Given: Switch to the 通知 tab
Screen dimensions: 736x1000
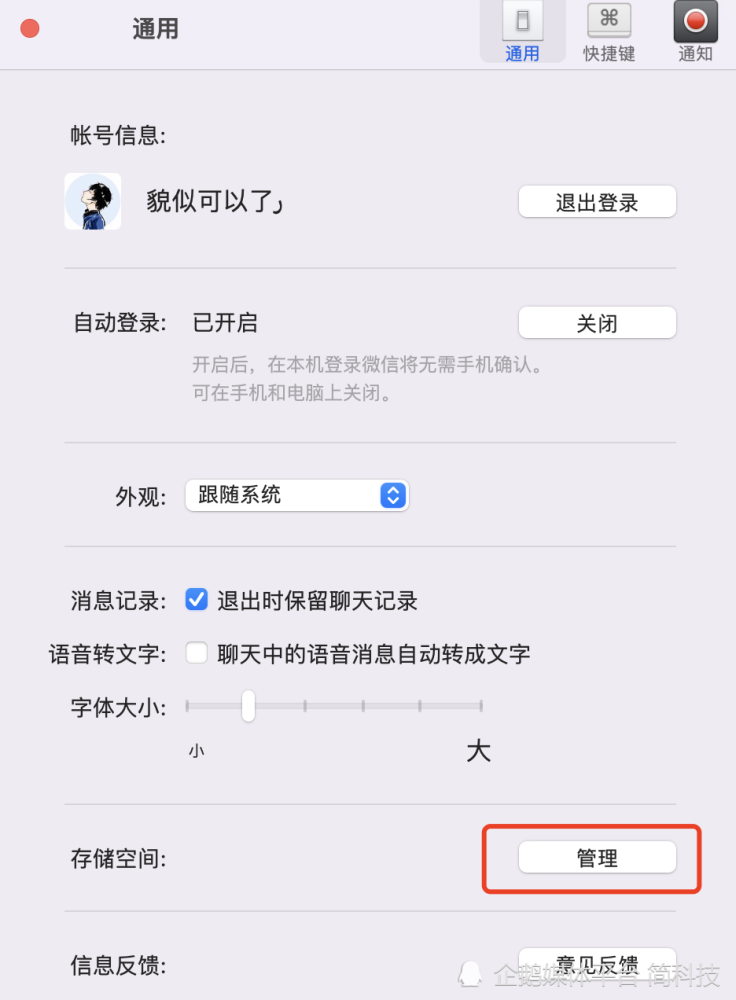Looking at the screenshot, I should (695, 31).
